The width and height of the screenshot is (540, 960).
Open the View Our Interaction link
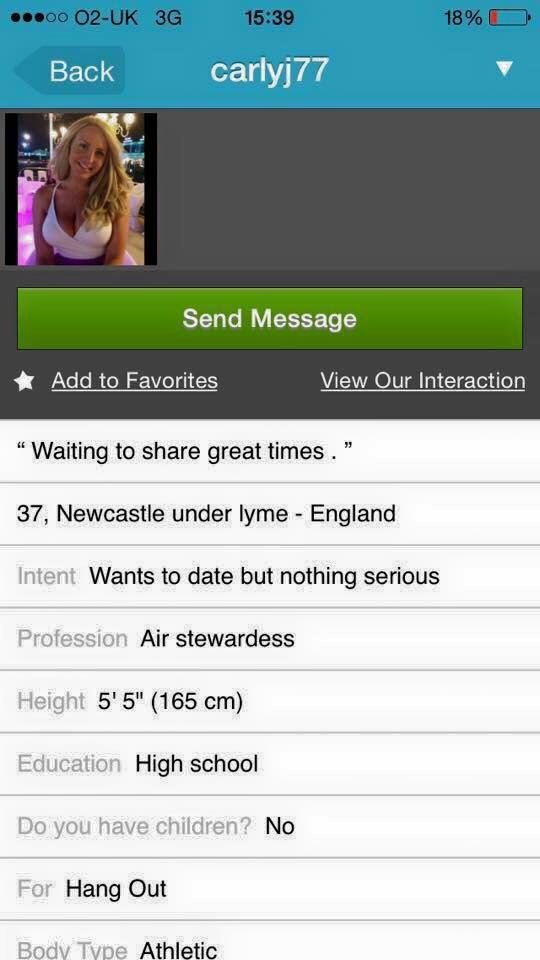tap(422, 381)
